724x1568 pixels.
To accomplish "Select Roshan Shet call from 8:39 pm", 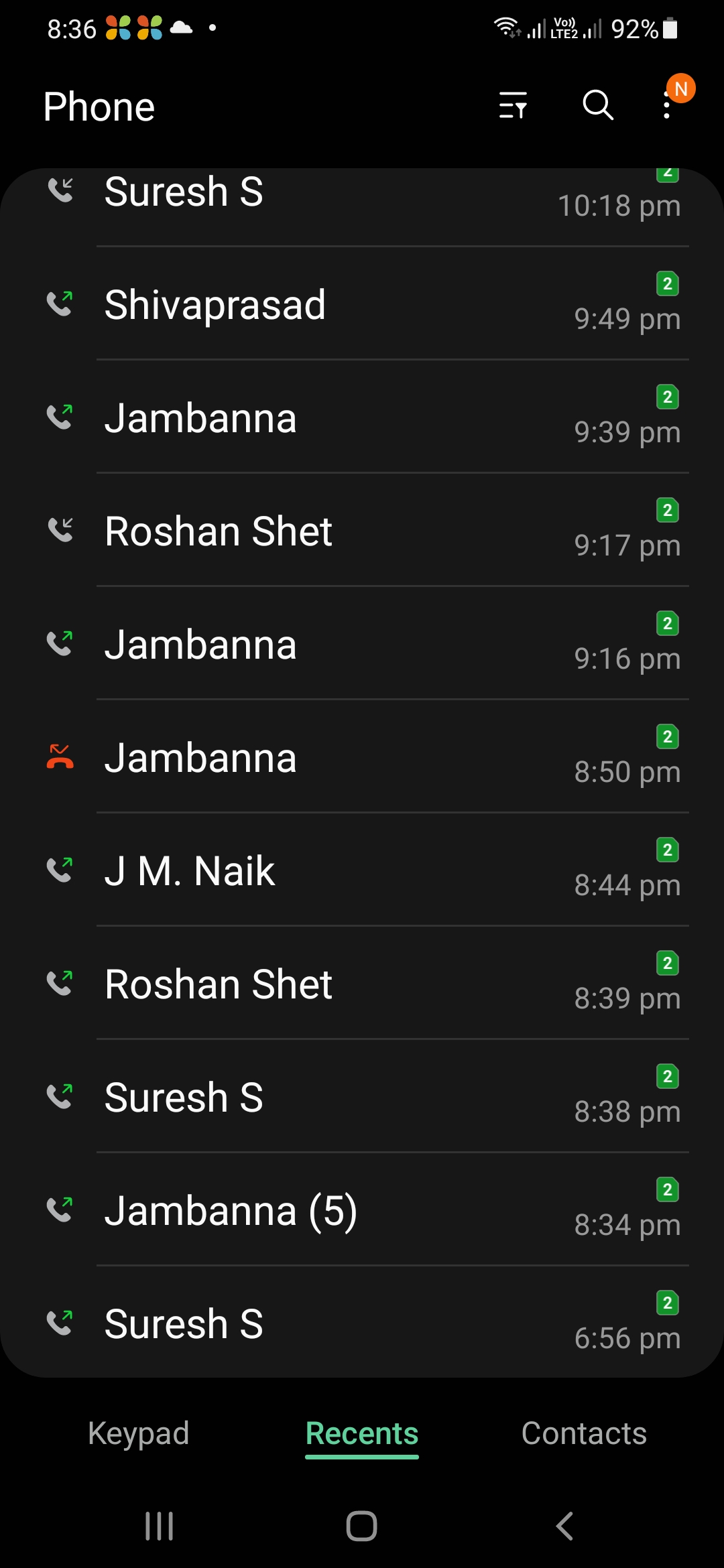I will (x=362, y=984).
